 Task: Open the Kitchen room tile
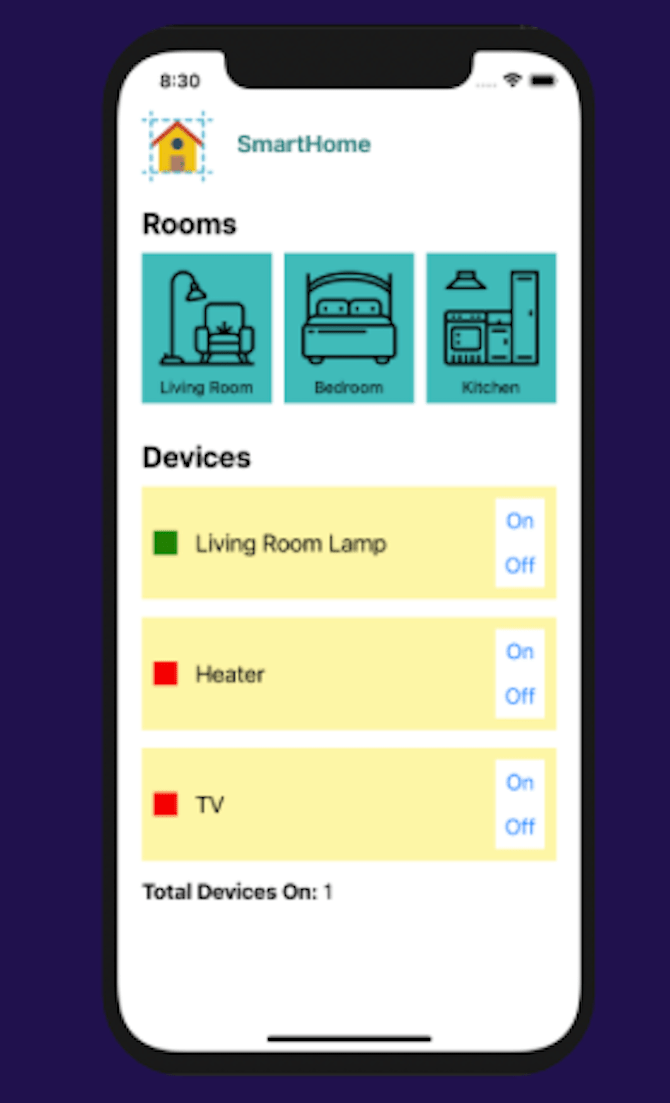pos(491,328)
